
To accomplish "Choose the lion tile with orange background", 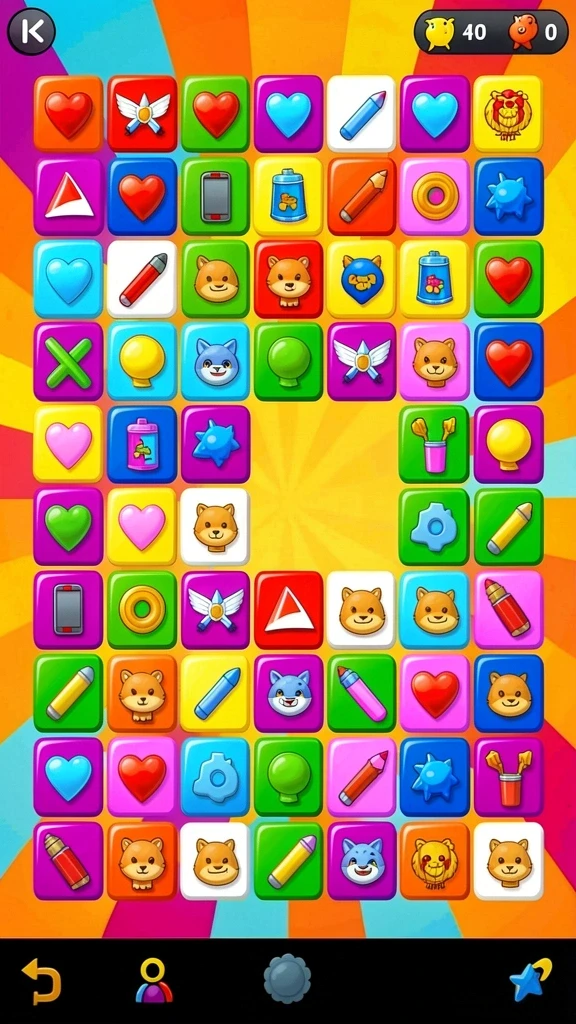I will (435, 861).
